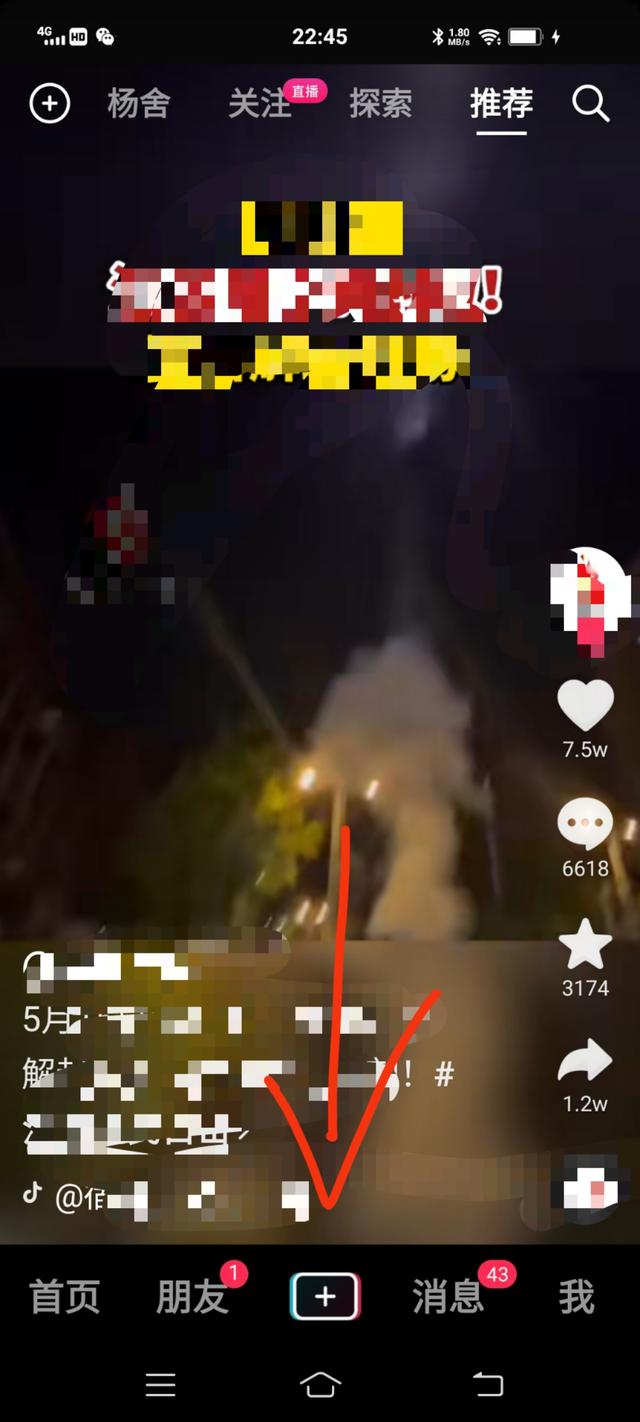The height and width of the screenshot is (1422, 640).
Task: Switch to the 关注 following tab
Action: (x=259, y=103)
